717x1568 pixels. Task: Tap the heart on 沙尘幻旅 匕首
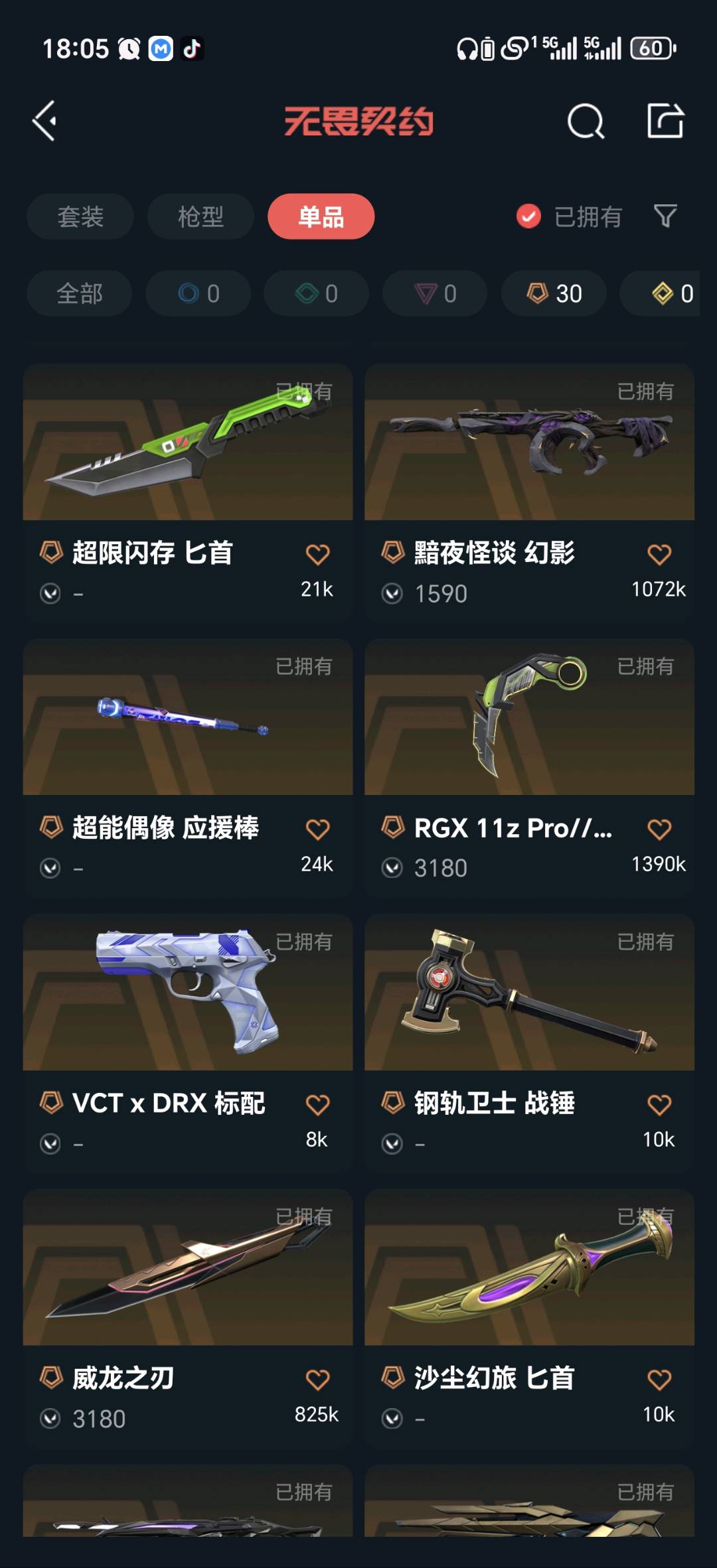659,1380
